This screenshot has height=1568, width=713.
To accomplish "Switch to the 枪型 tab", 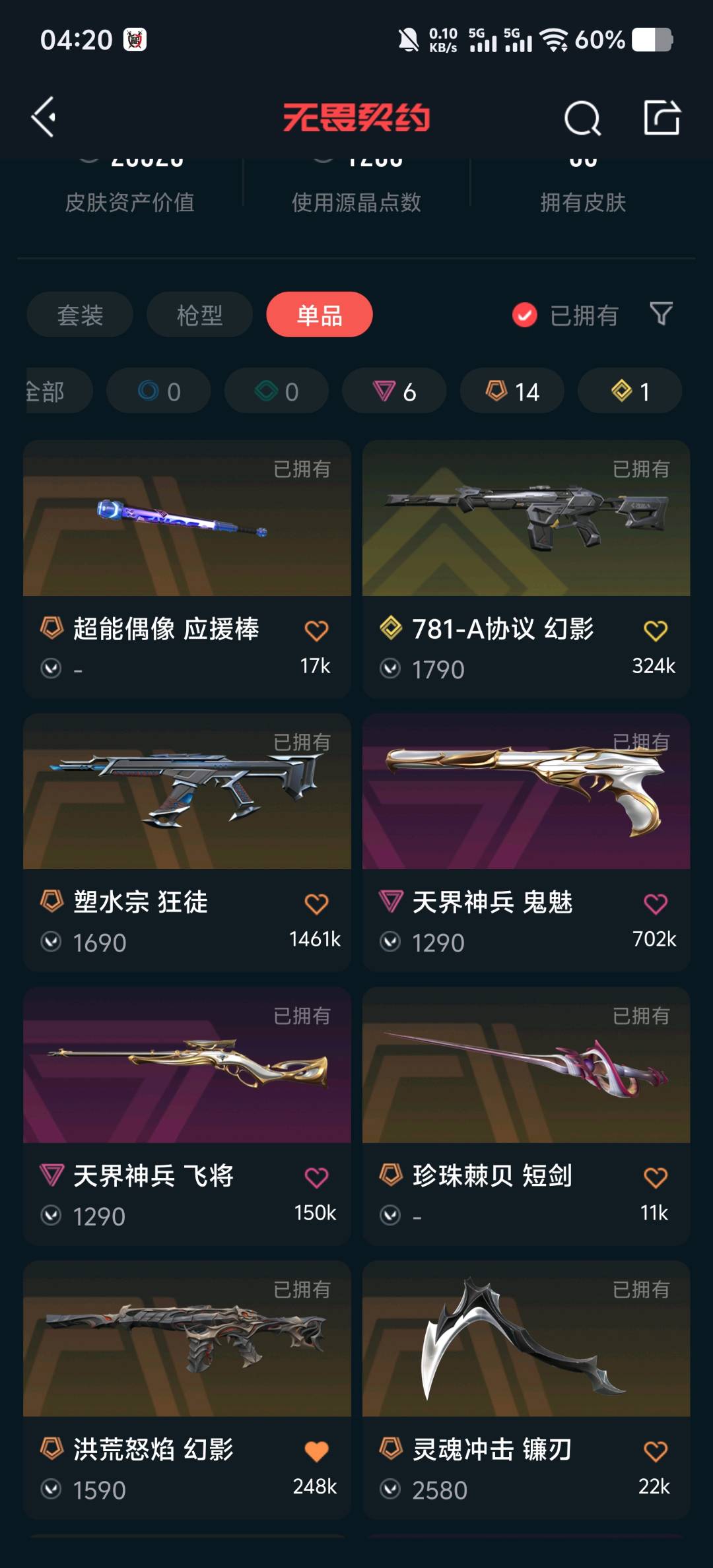I will point(199,315).
